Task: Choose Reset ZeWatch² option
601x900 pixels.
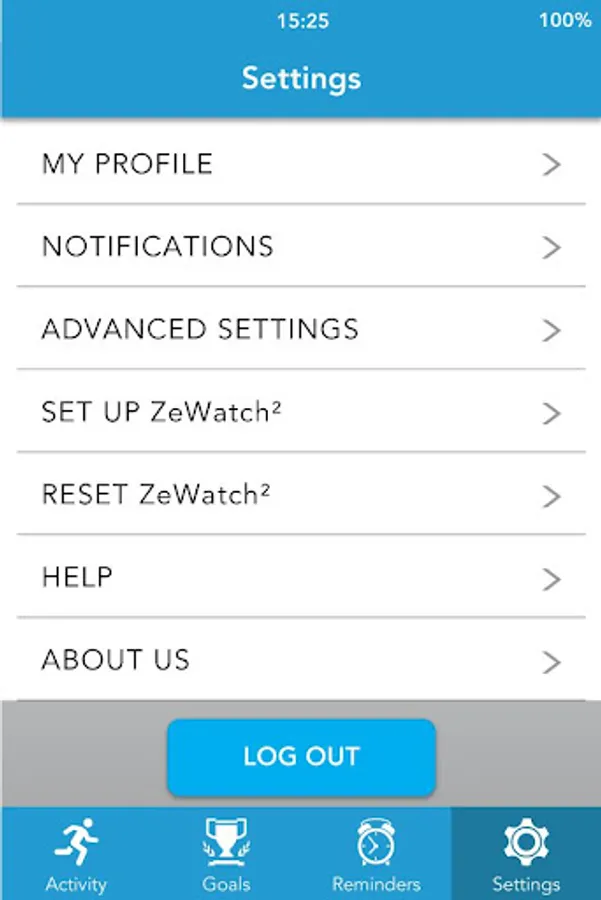Action: (x=301, y=494)
